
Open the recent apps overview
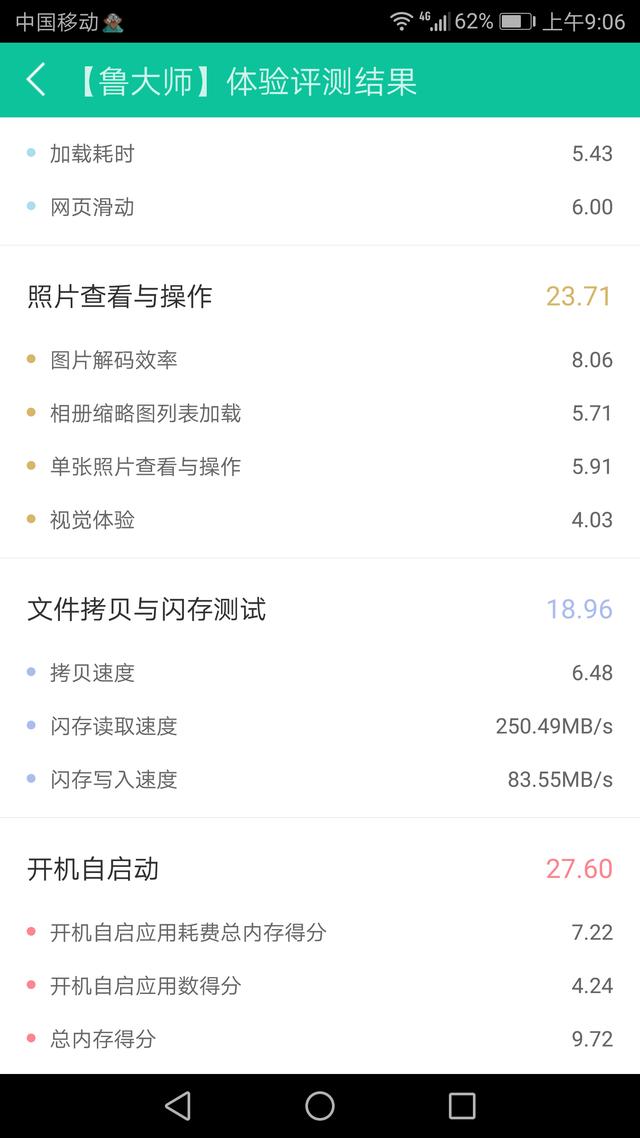462,1106
